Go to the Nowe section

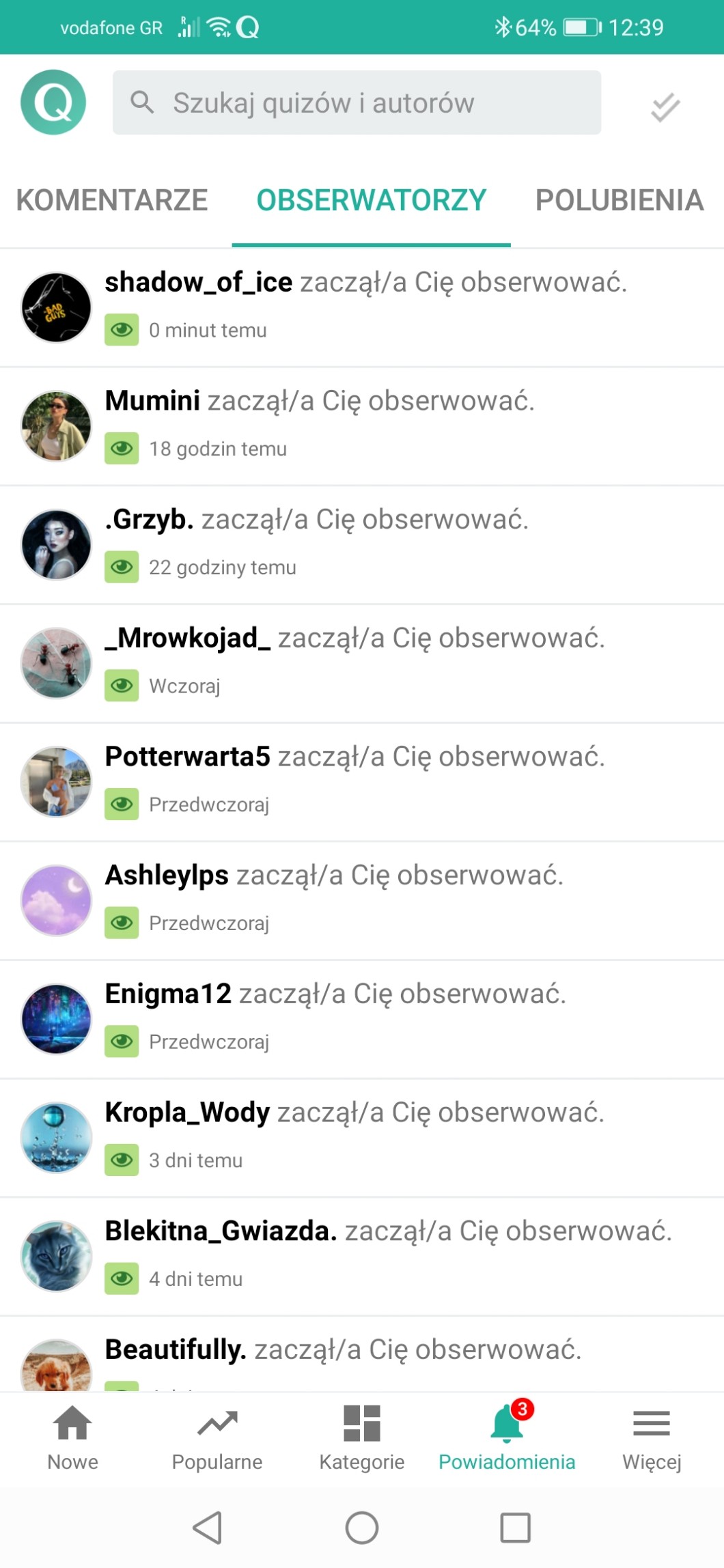tap(72, 1438)
